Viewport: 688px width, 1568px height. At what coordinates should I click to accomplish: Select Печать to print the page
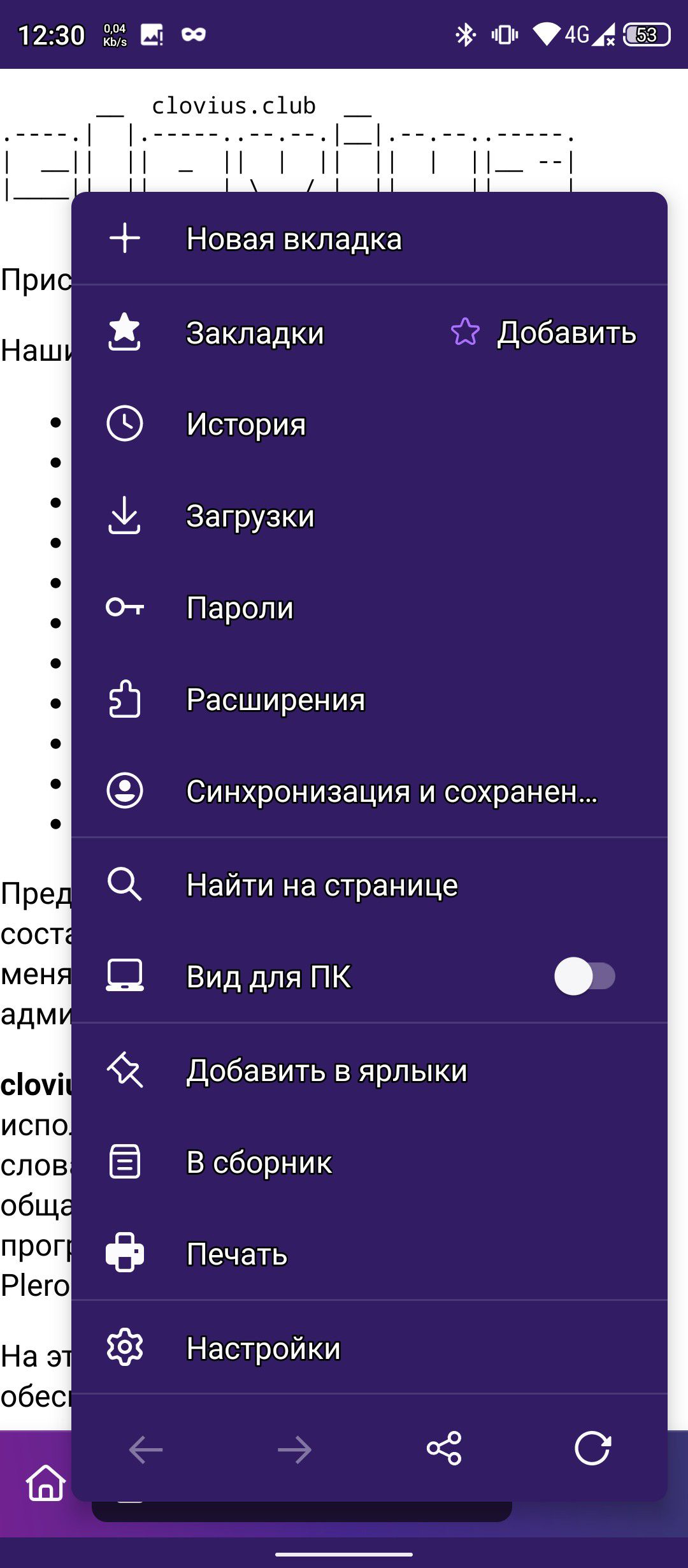(x=369, y=1254)
